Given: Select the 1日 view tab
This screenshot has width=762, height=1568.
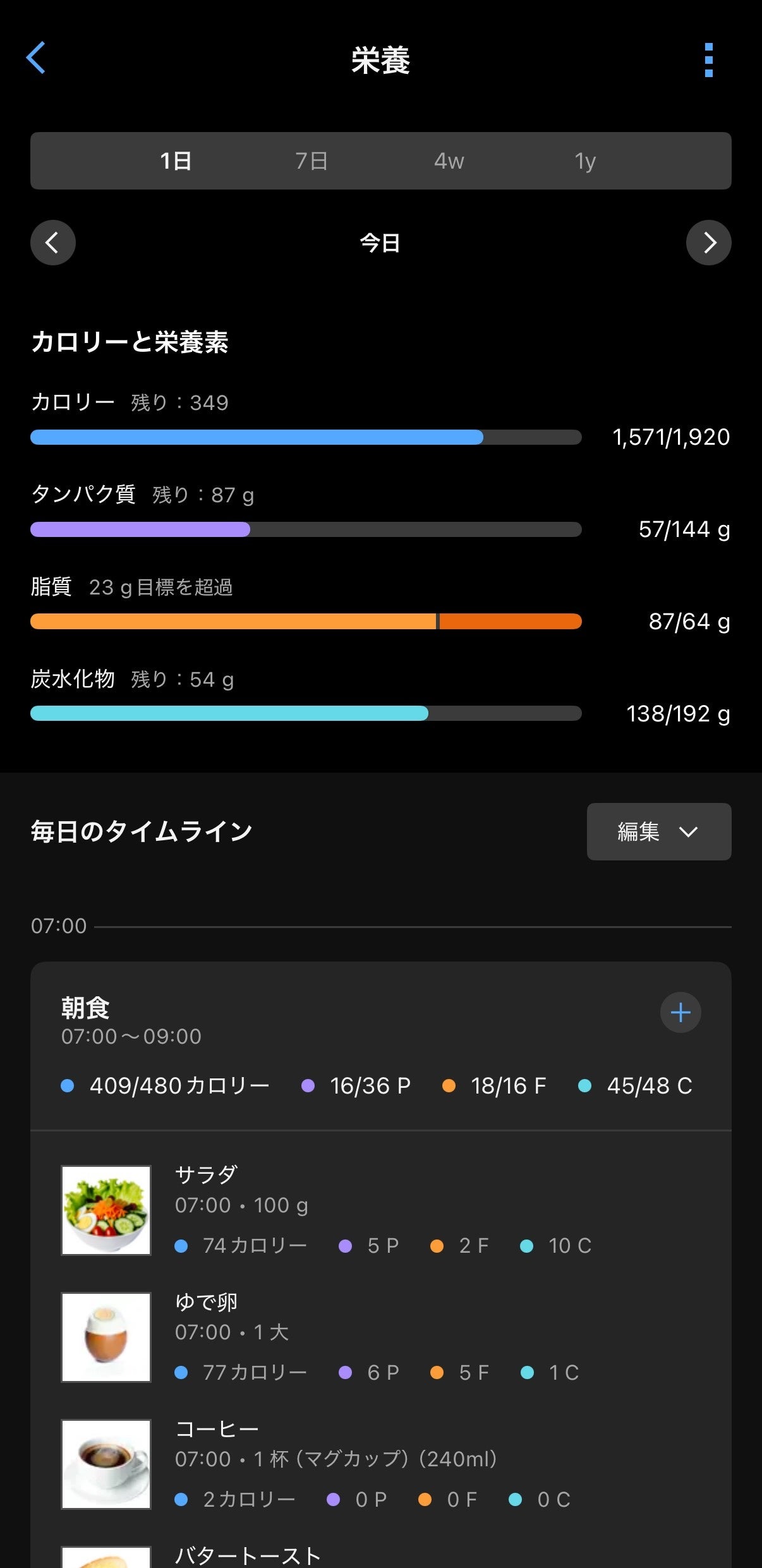Looking at the screenshot, I should point(176,161).
